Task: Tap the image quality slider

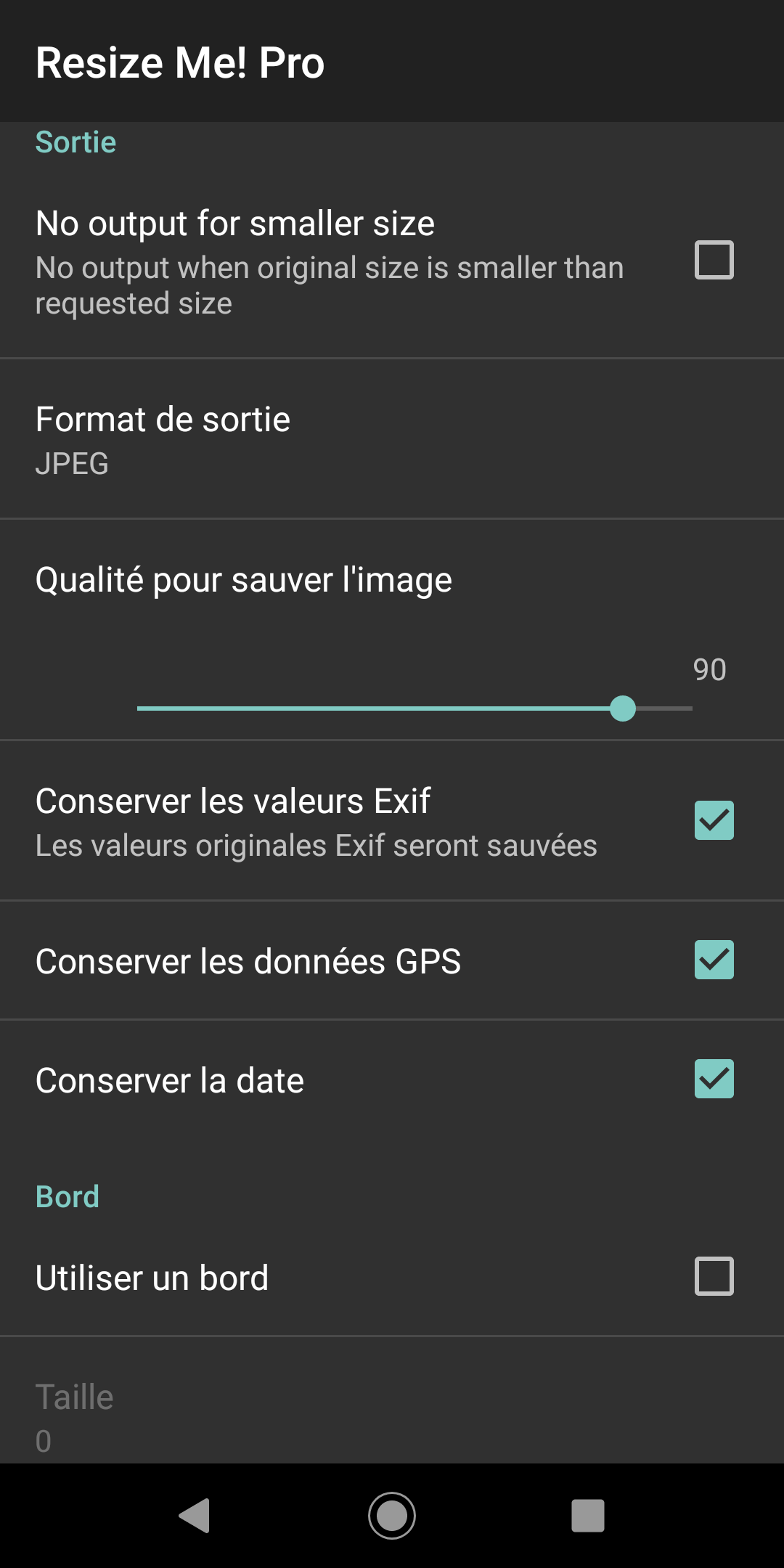Action: coord(415,709)
